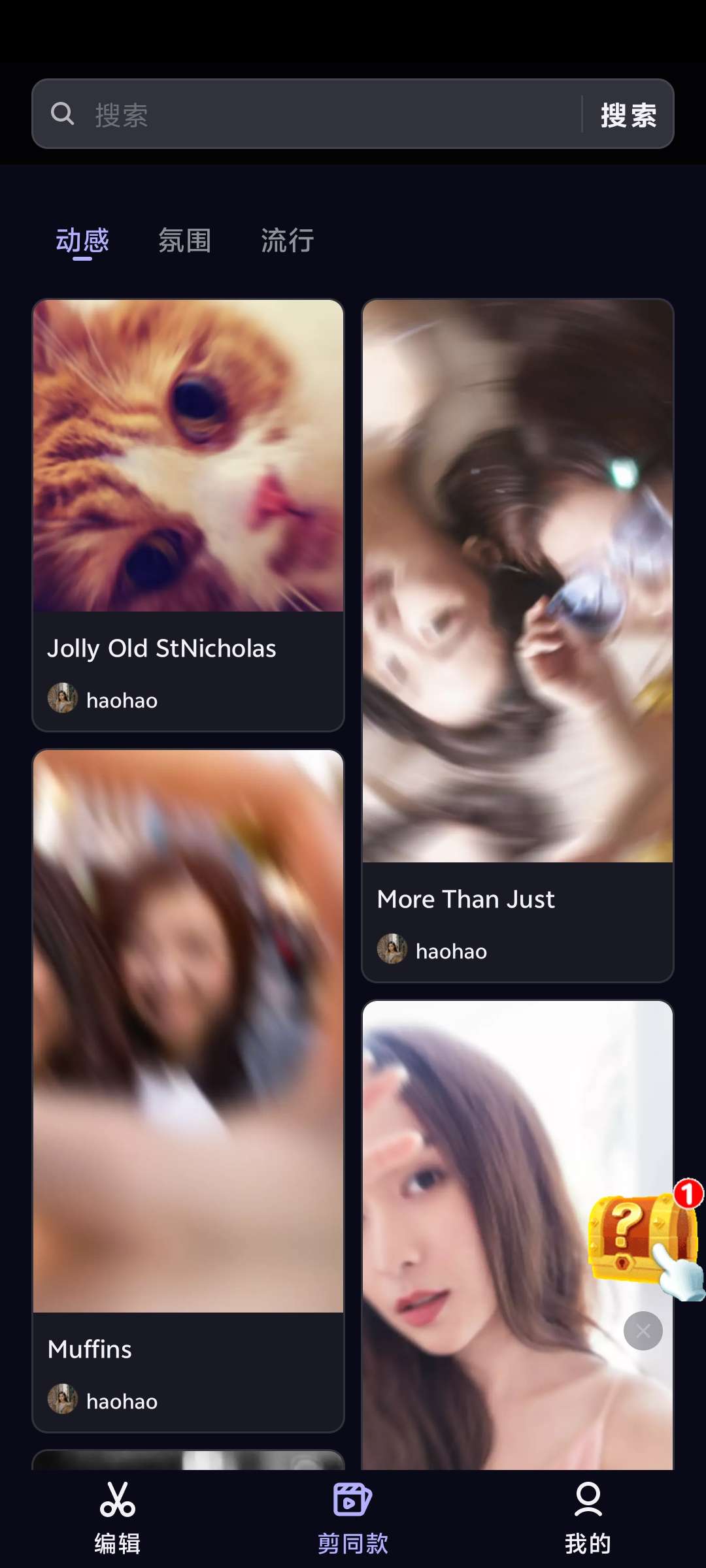The height and width of the screenshot is (1568, 706).
Task: Select the 动感 category tab
Action: [x=82, y=240]
